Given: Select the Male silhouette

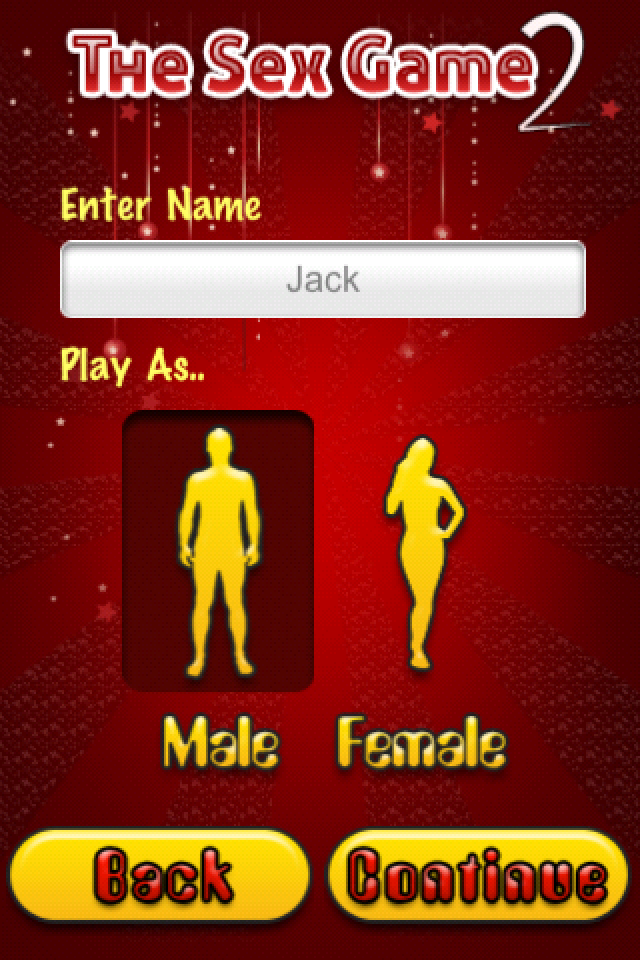Looking at the screenshot, I should click(218, 550).
